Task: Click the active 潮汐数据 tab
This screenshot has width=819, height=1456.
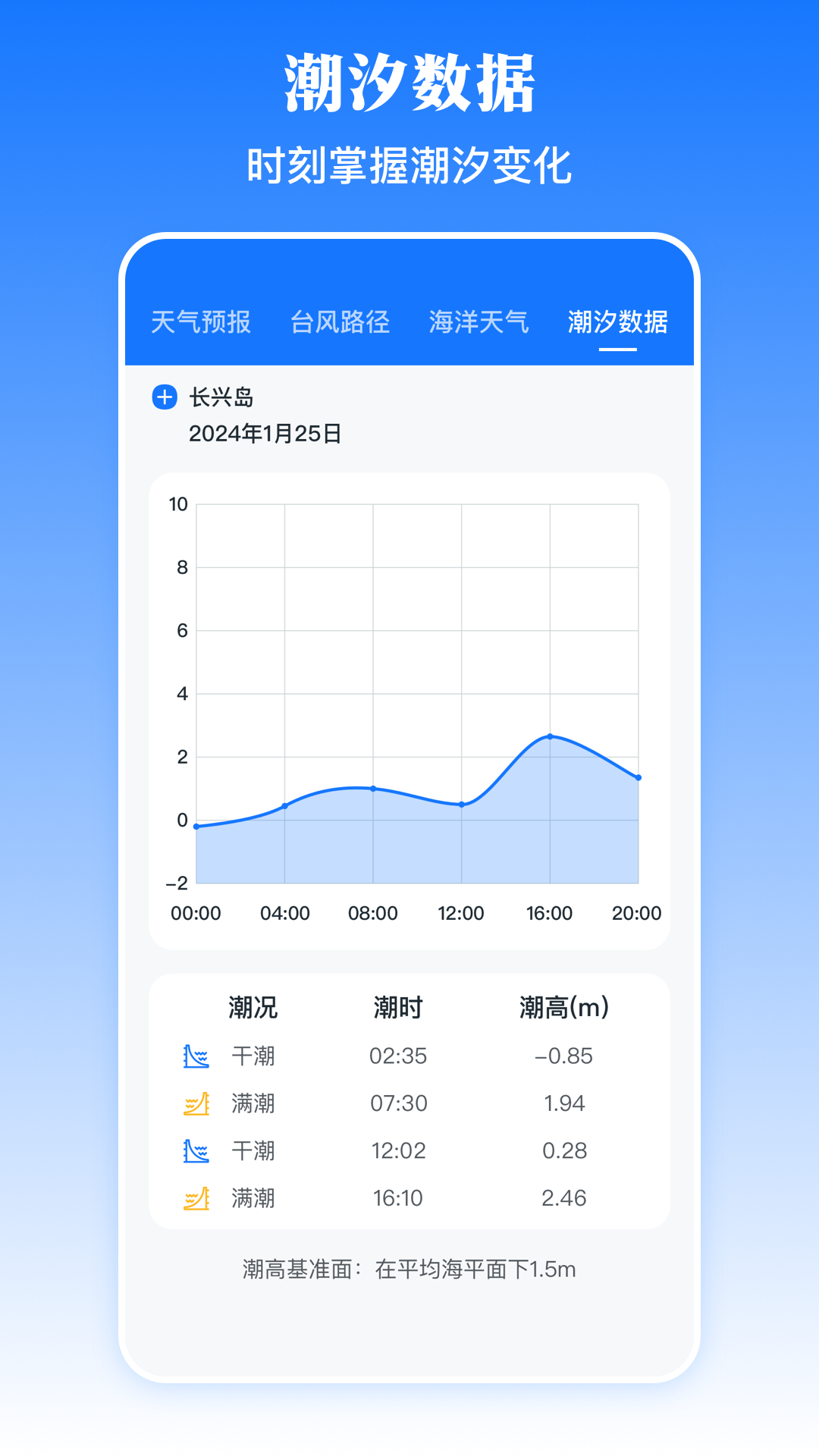Action: 617,322
